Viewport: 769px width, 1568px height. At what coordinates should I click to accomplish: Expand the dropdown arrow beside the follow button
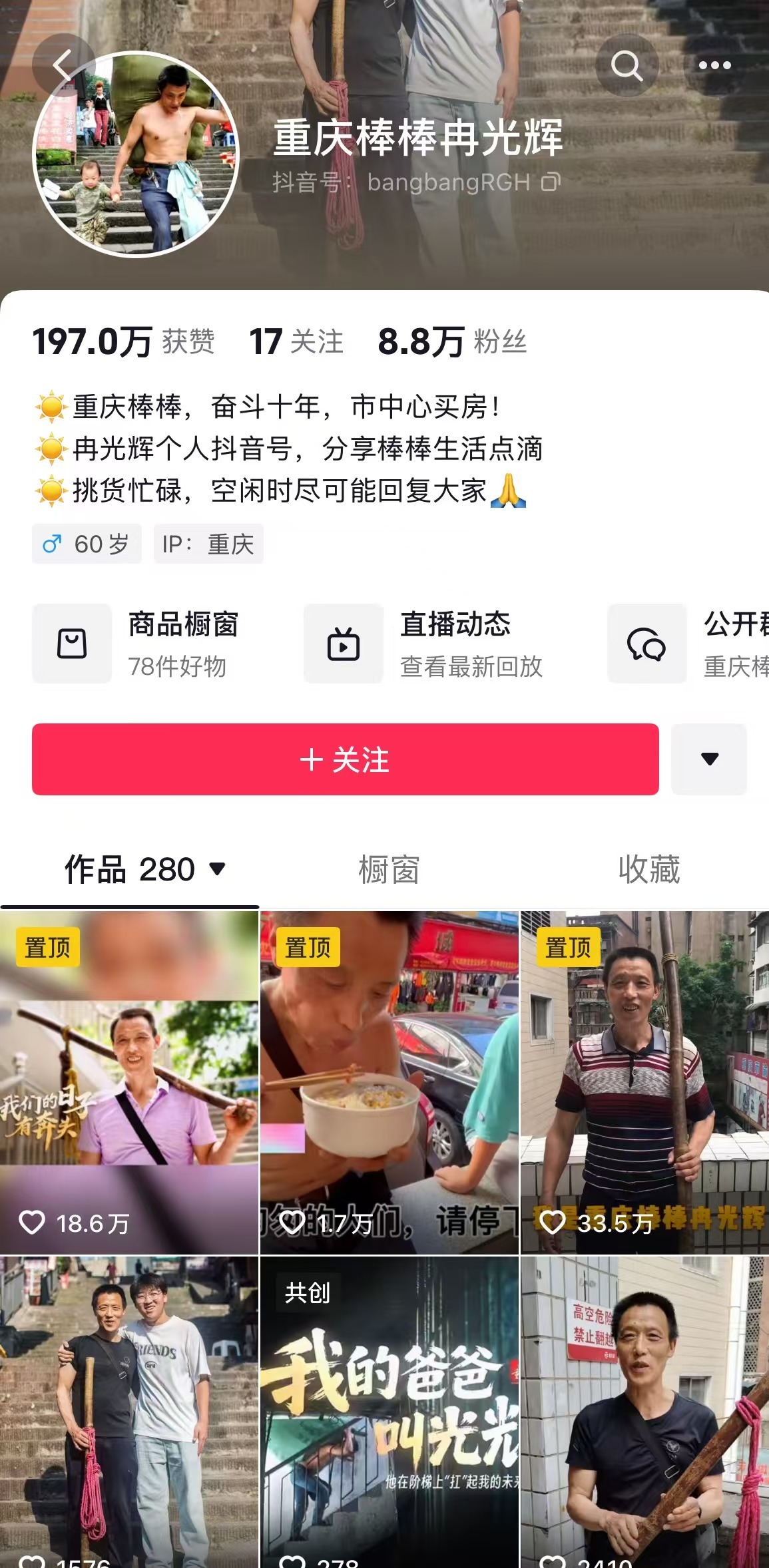click(709, 759)
